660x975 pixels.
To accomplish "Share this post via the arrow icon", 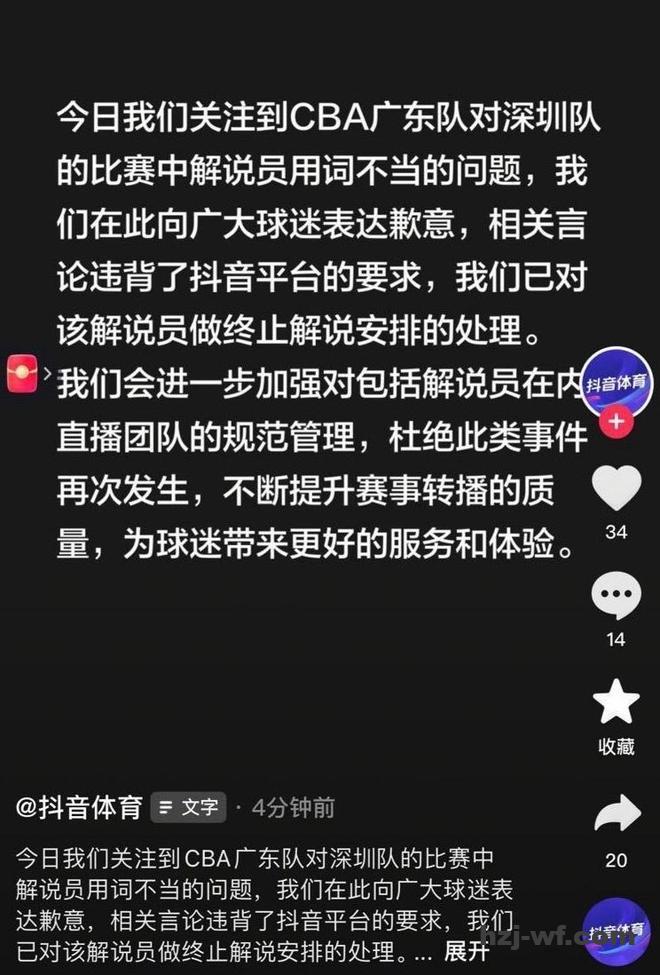I will coord(616,815).
